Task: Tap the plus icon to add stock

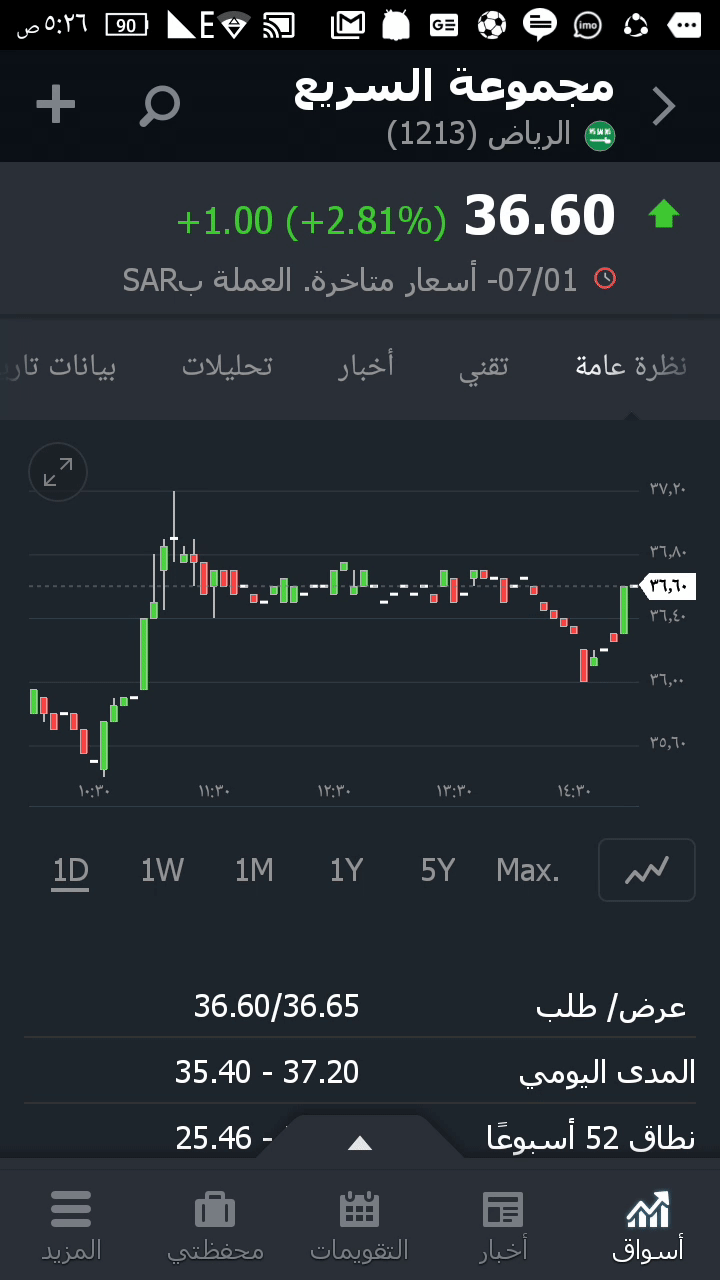Action: point(56,105)
